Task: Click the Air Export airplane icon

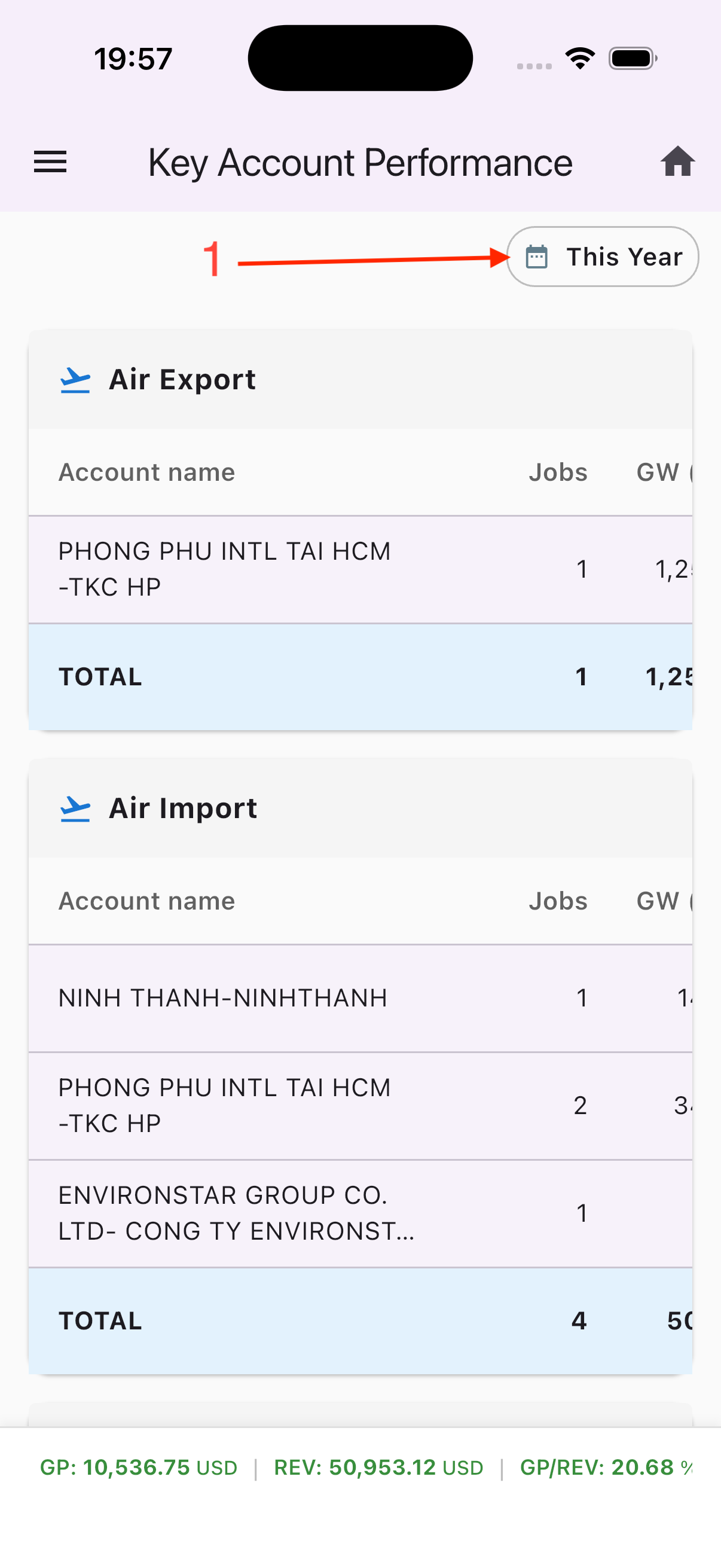Action: click(74, 379)
